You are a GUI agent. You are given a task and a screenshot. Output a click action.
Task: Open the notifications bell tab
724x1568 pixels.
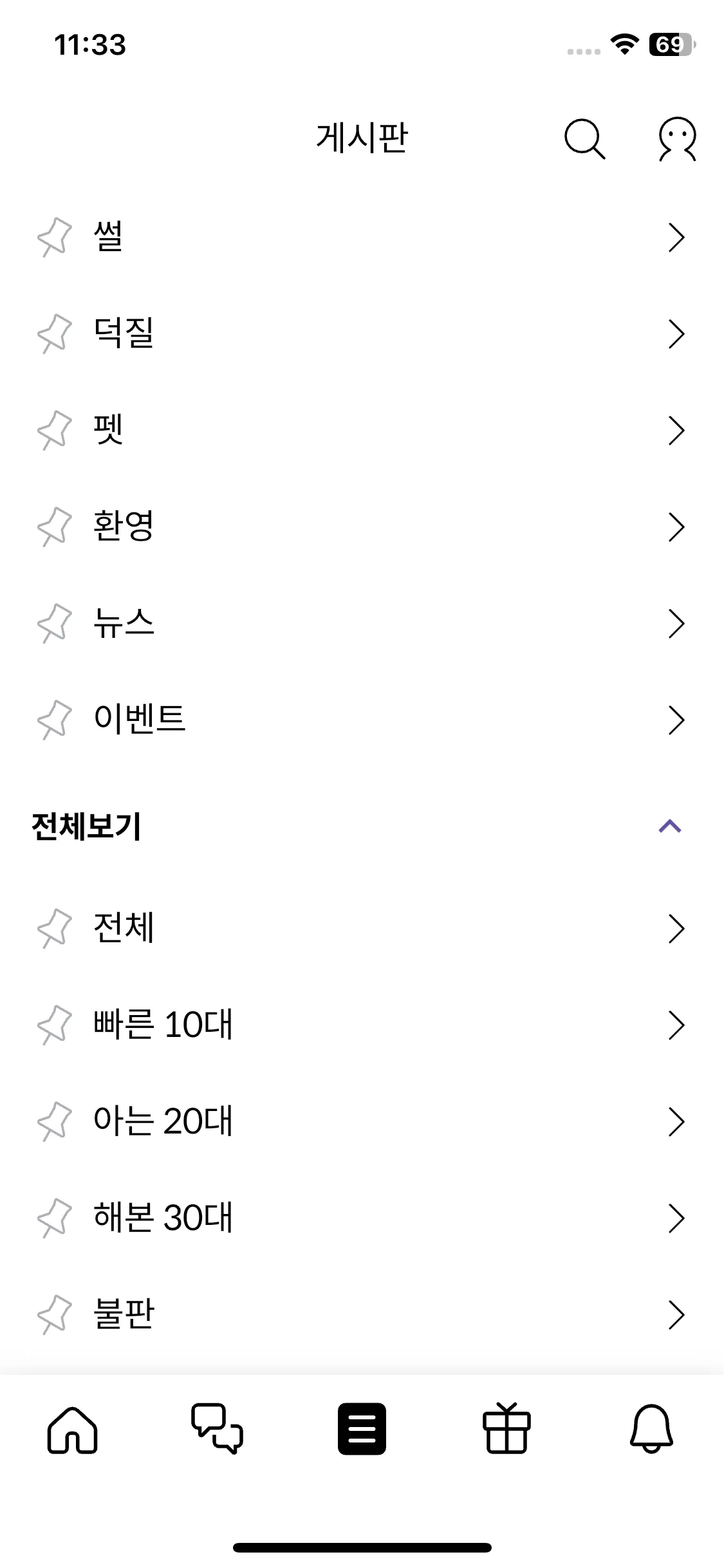pyautogui.click(x=651, y=1429)
